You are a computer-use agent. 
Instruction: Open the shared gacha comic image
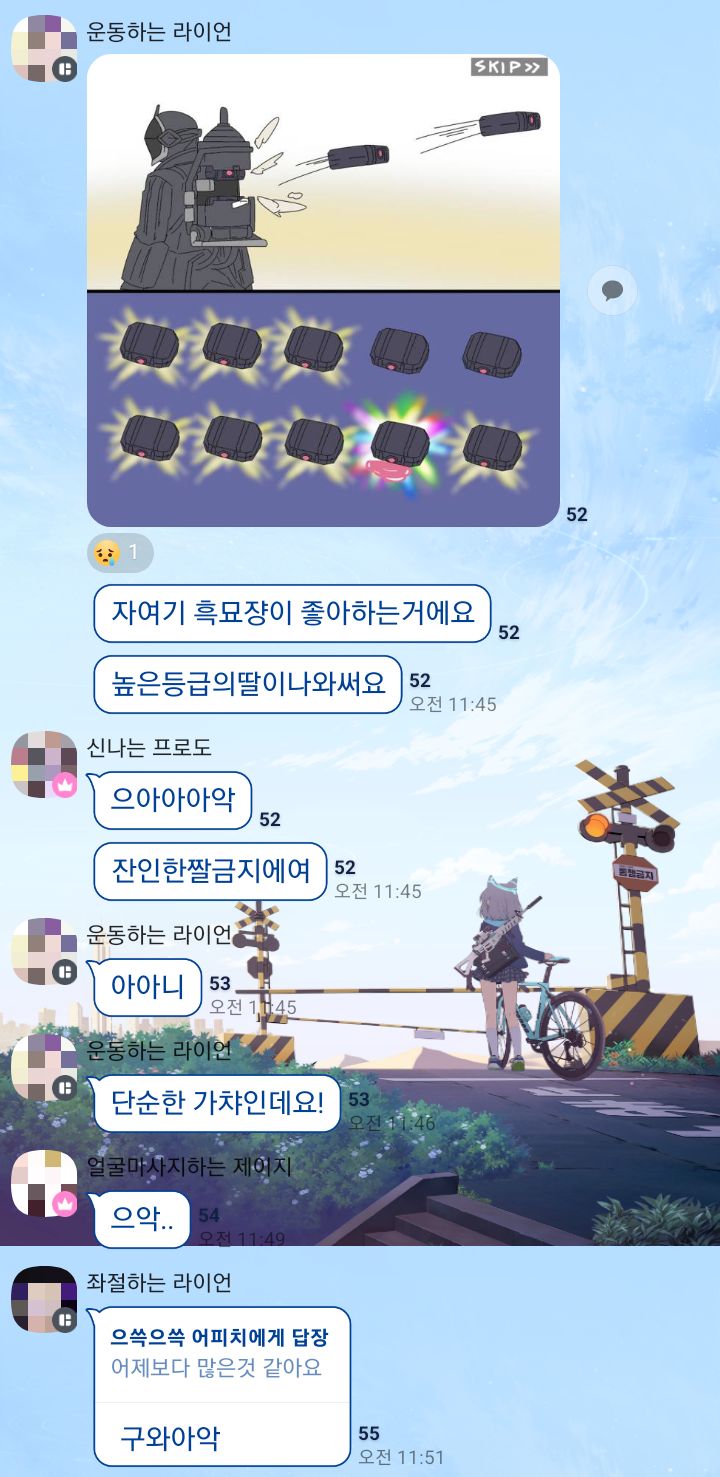coord(323,290)
